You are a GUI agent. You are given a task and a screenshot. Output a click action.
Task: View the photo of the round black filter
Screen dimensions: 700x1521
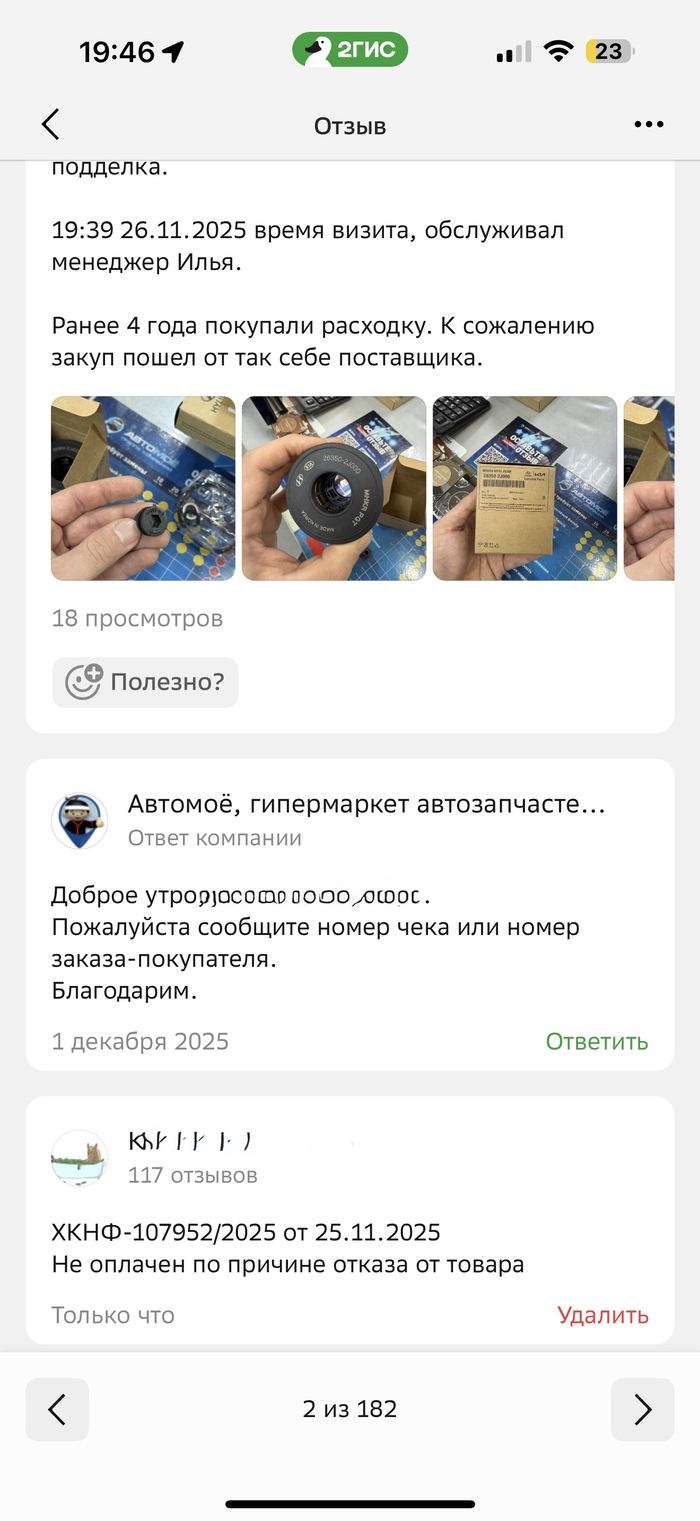(x=334, y=488)
